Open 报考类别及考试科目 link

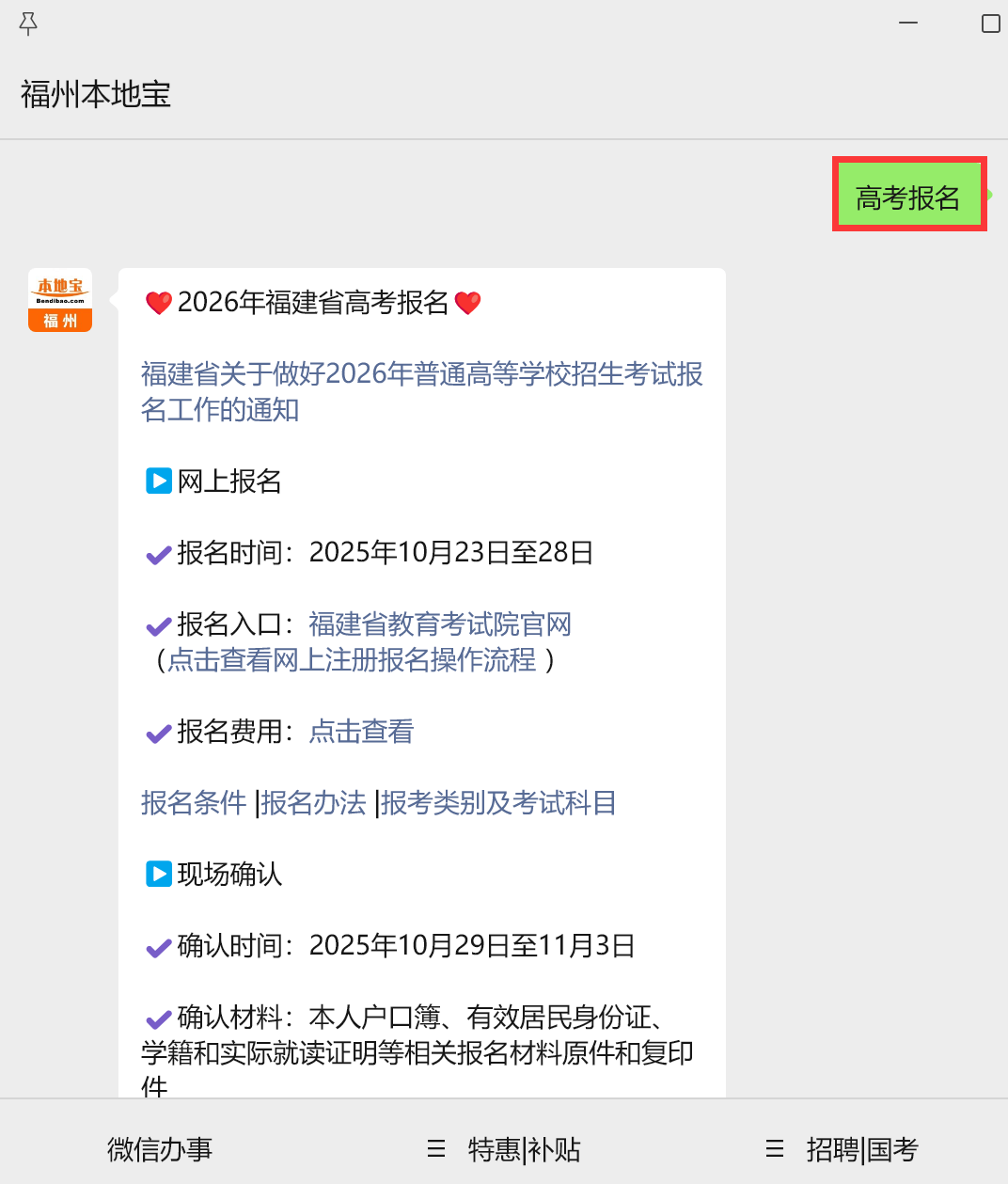click(x=498, y=803)
